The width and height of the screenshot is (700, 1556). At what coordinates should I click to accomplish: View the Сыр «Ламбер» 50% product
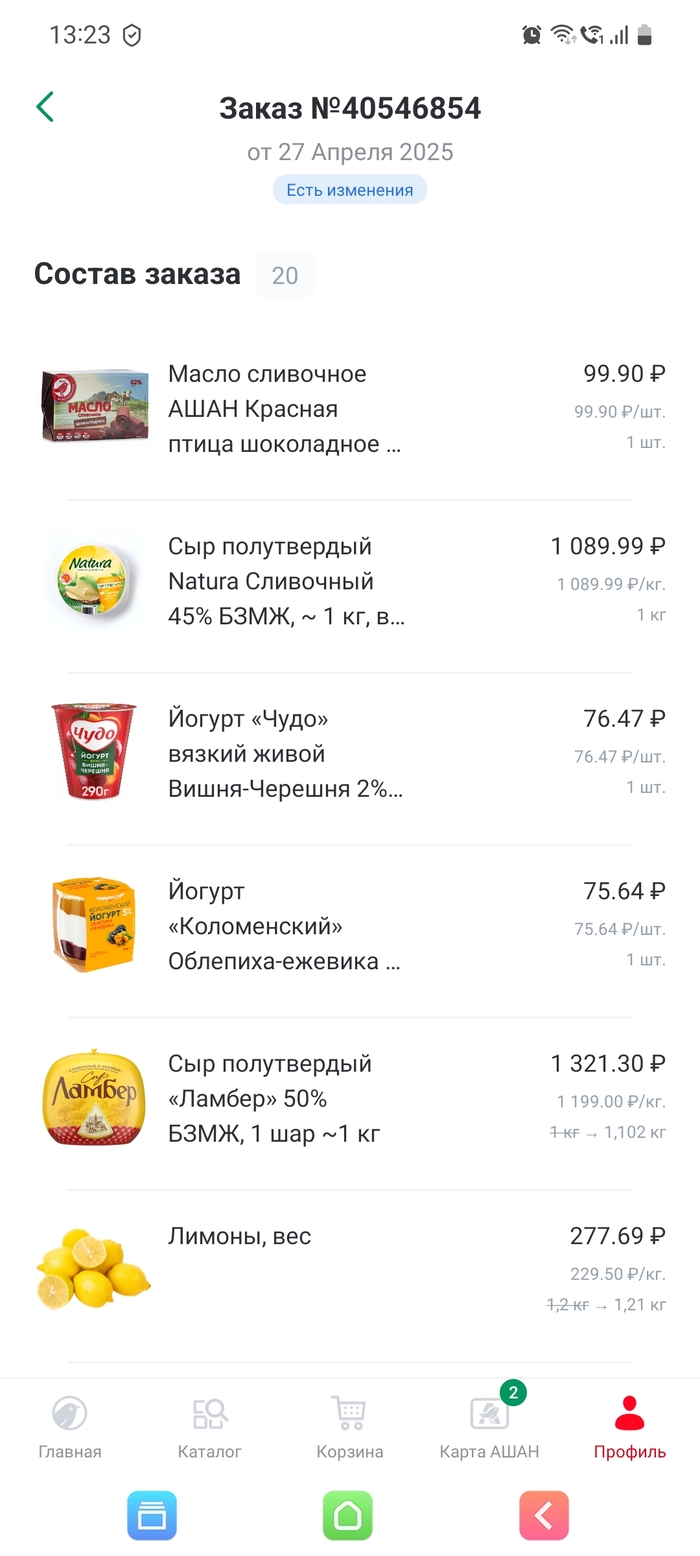tap(275, 1099)
